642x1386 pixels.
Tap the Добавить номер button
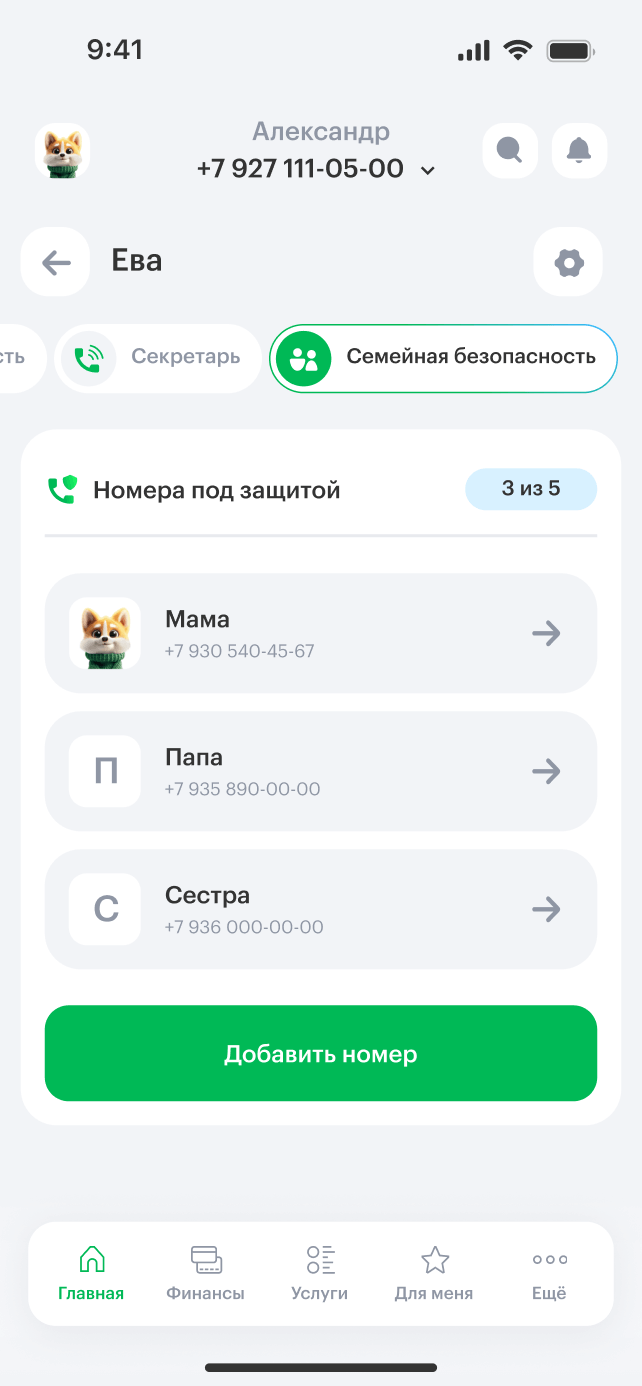click(321, 1053)
